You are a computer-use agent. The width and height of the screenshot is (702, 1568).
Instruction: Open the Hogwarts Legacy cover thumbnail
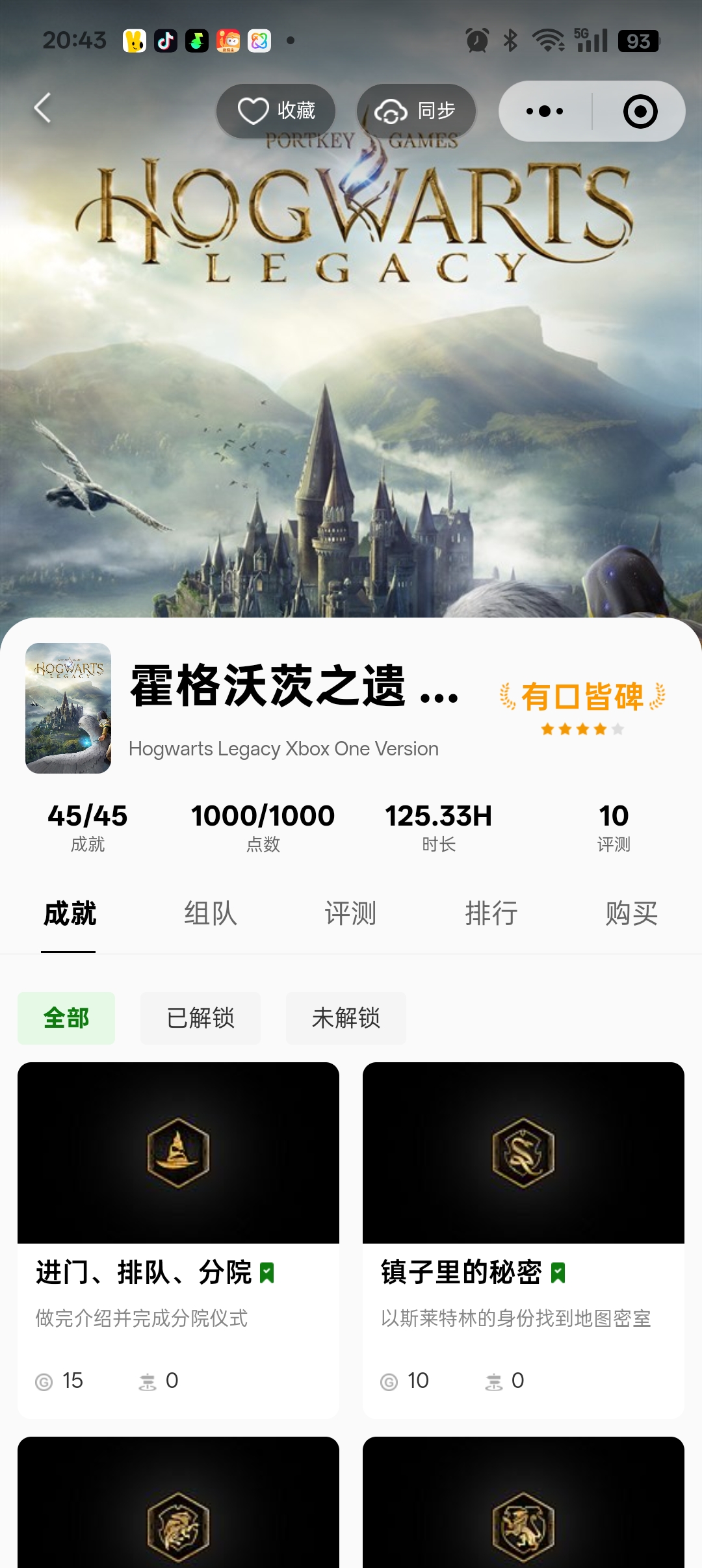tap(68, 708)
